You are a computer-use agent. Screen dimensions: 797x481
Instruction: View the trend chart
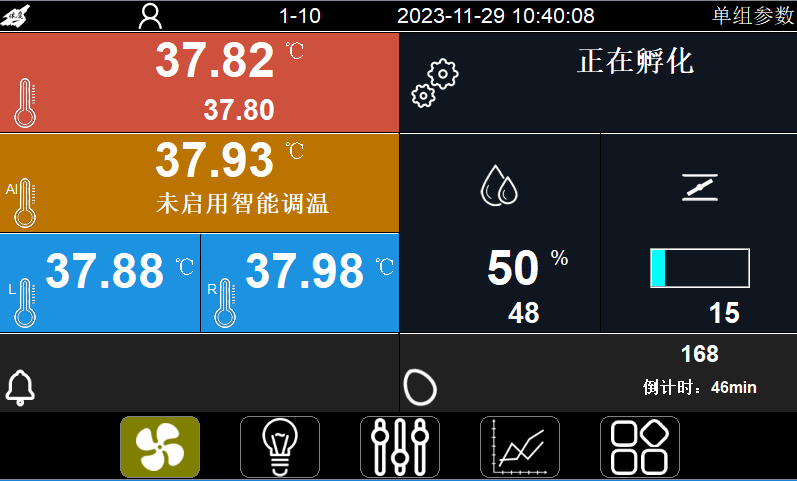(520, 446)
